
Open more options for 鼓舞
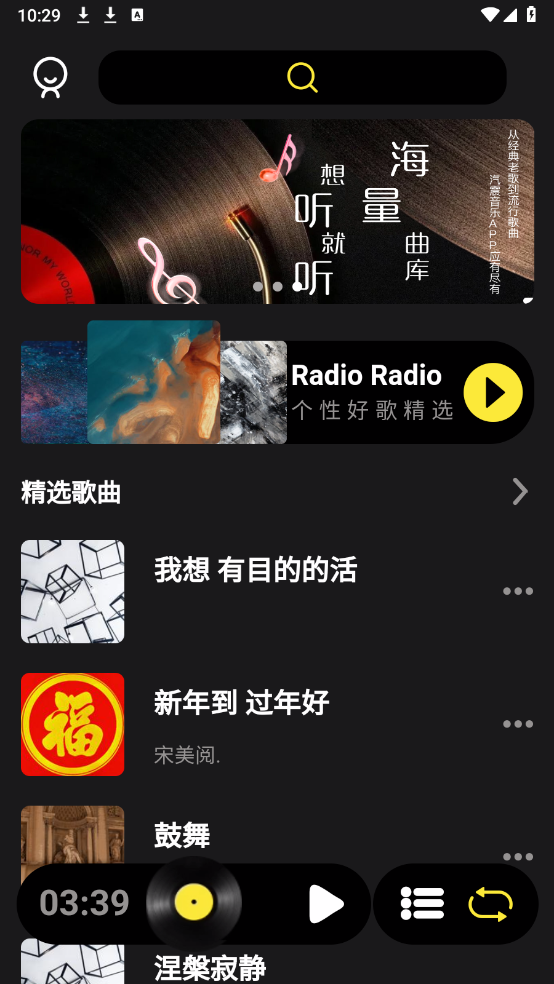coord(518,857)
